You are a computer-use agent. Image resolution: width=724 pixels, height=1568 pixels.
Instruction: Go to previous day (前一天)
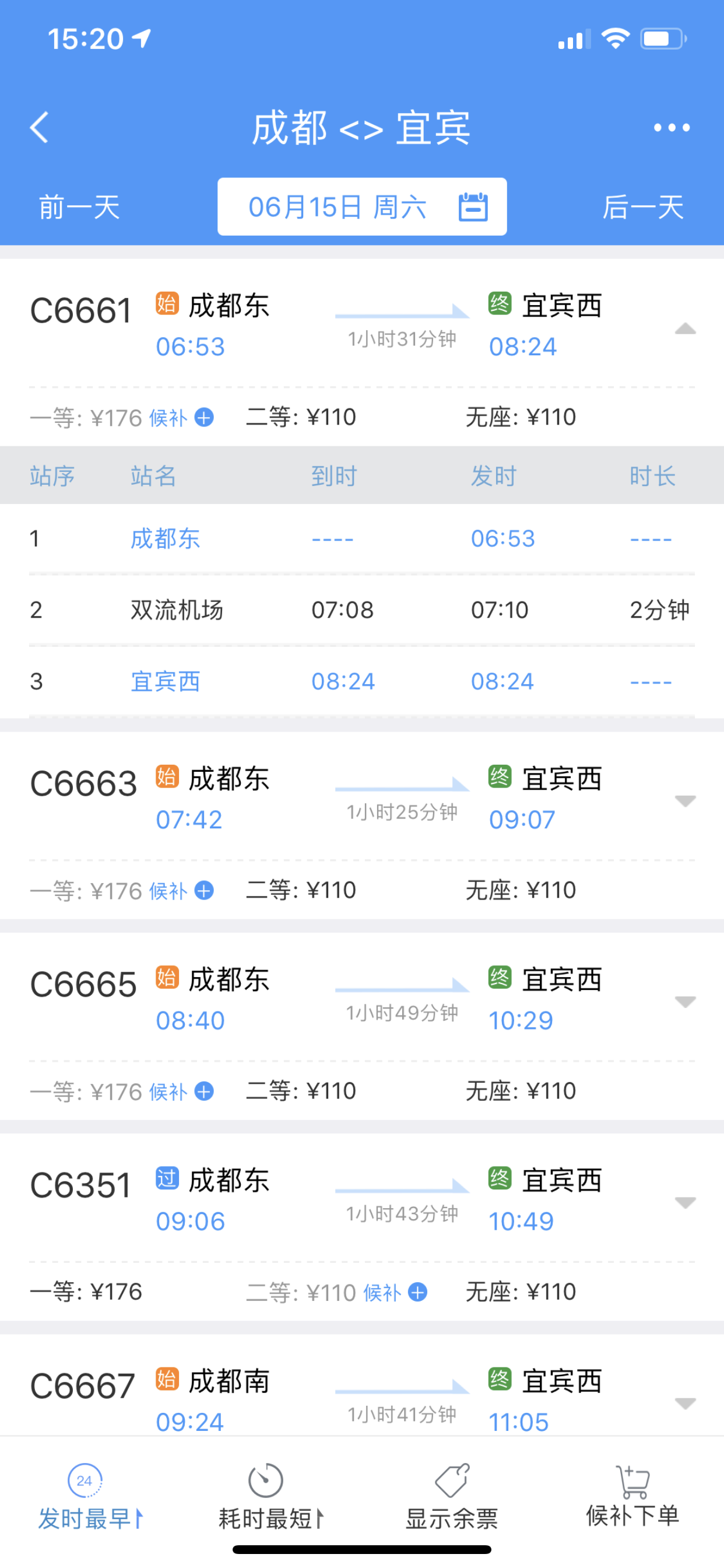(79, 207)
